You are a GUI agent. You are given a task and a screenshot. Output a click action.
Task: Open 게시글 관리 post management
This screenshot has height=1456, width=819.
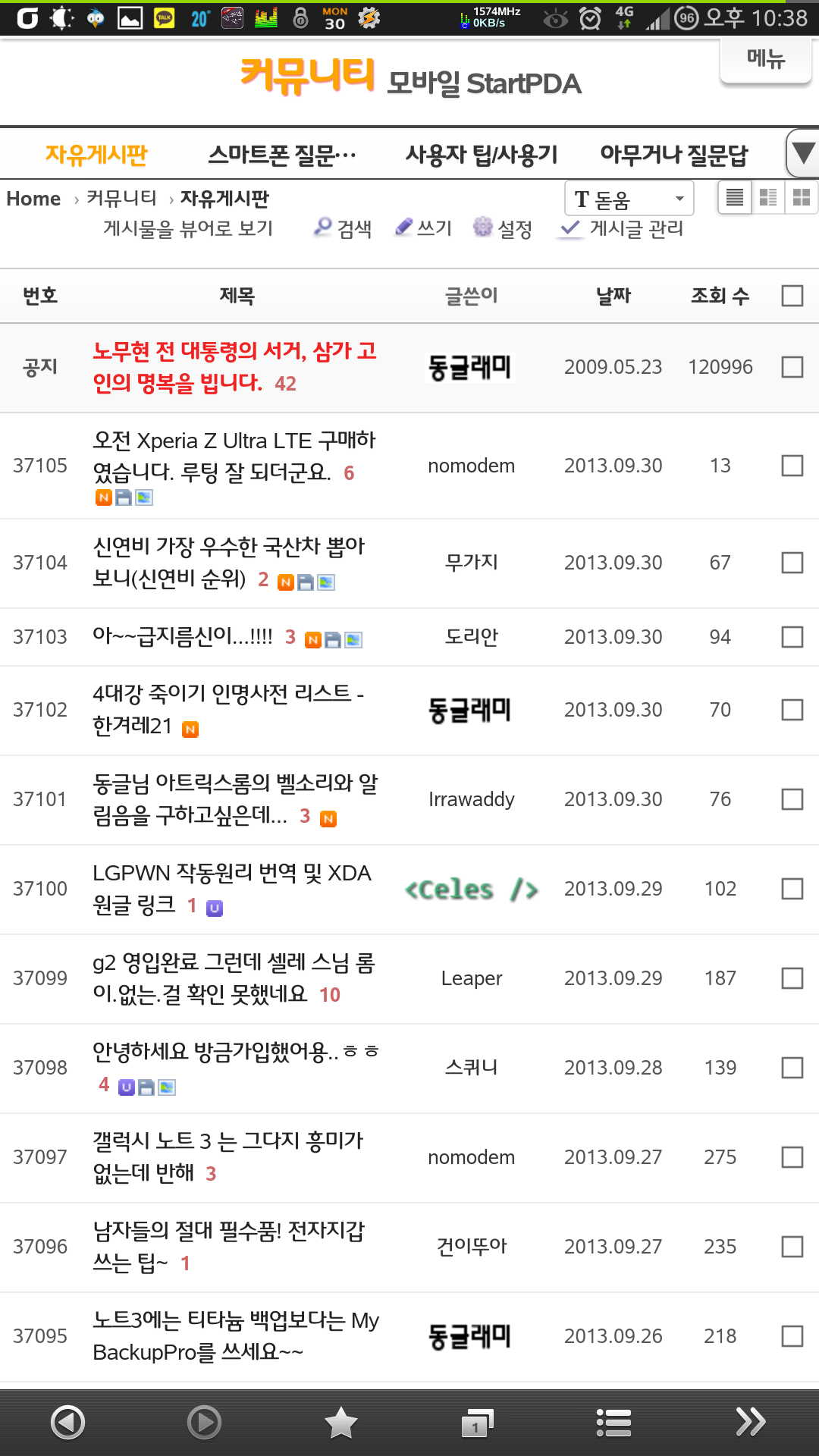click(623, 228)
